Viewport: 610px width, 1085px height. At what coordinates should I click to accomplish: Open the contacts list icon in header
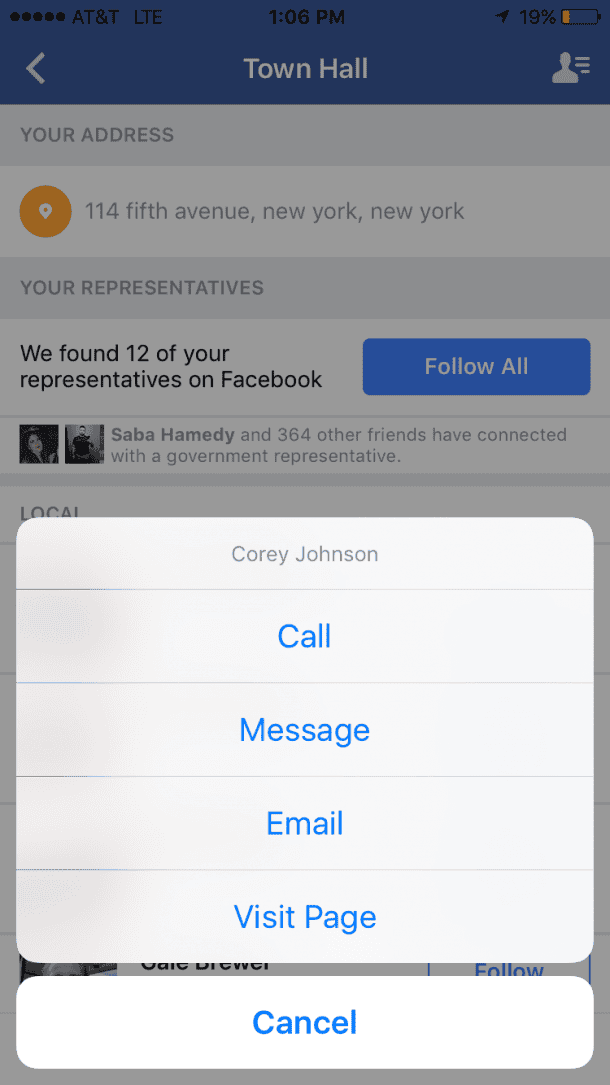coord(570,68)
